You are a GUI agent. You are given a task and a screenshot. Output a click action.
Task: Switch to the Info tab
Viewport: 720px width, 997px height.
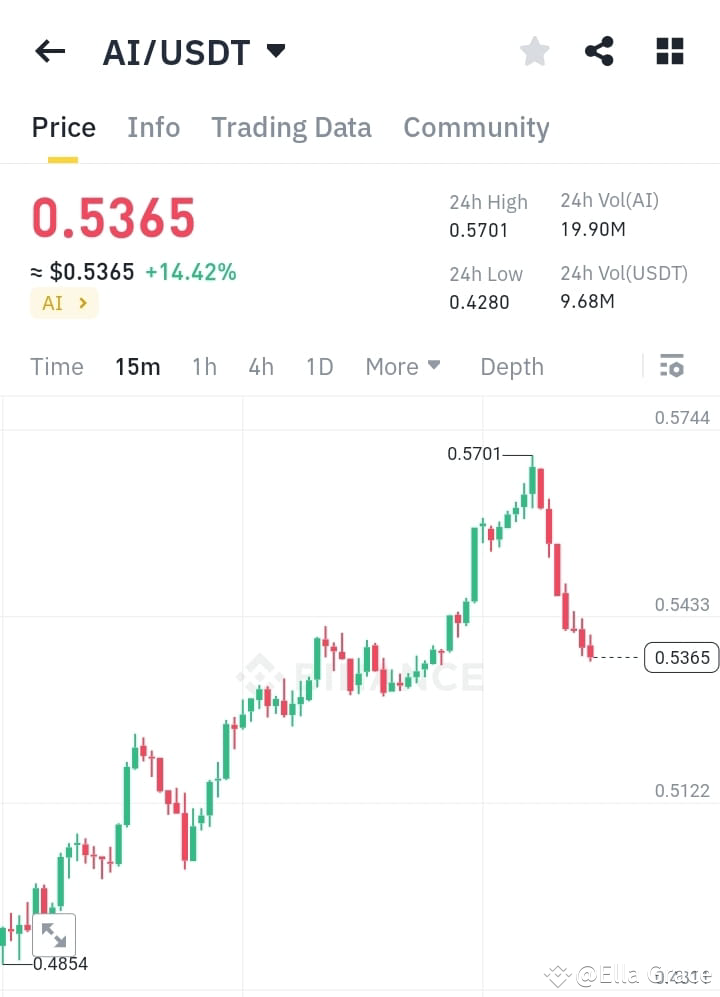(153, 127)
